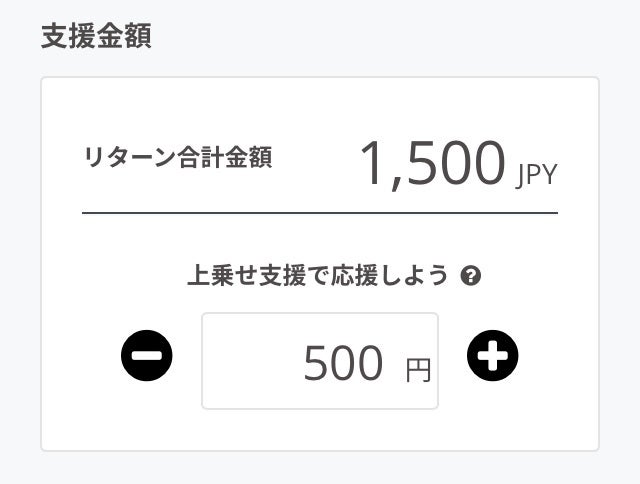This screenshot has height=484, width=640.
Task: Increase the extra support amount with plus
Action: 492,356
